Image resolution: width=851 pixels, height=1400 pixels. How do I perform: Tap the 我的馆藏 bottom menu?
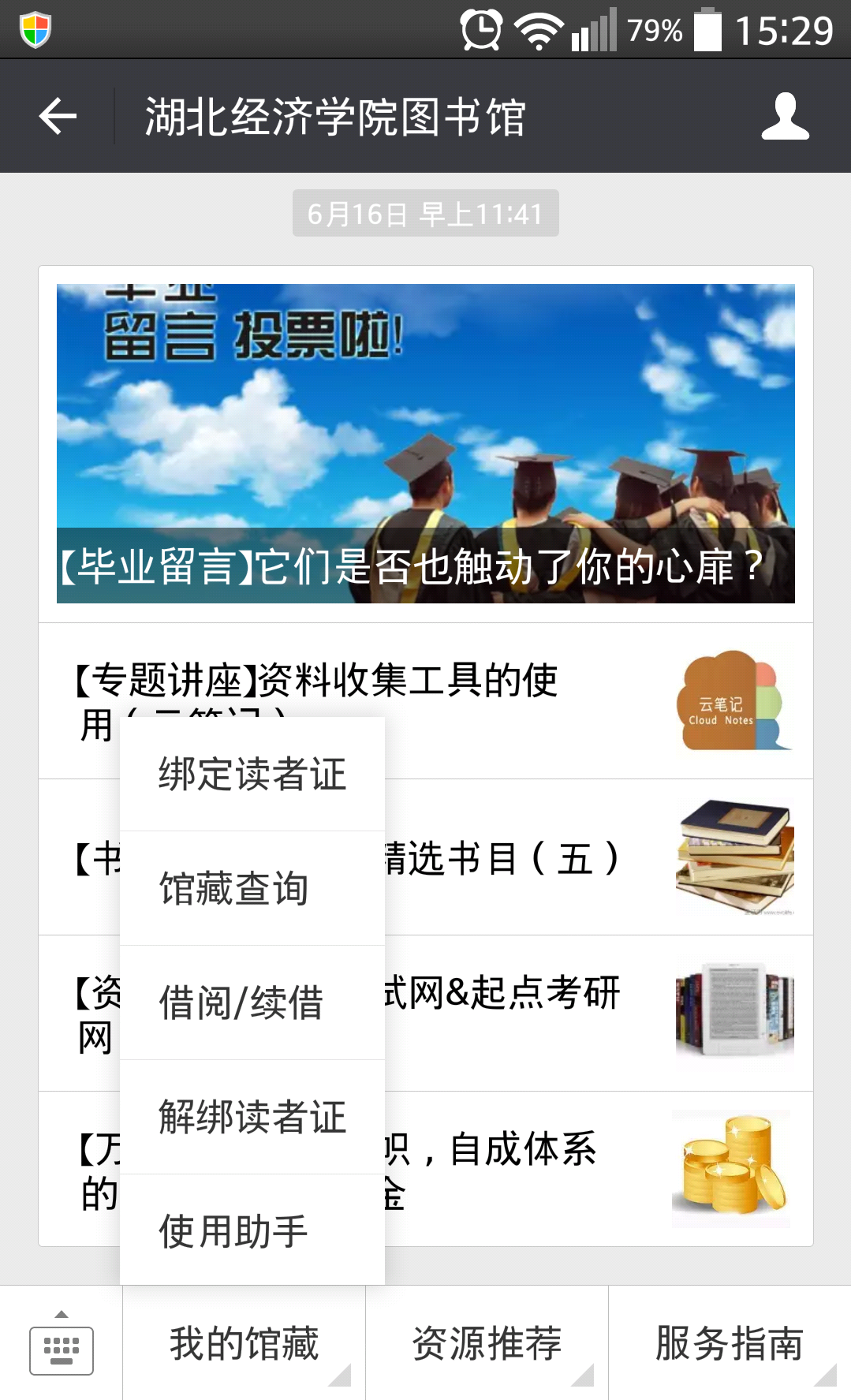click(x=244, y=1343)
